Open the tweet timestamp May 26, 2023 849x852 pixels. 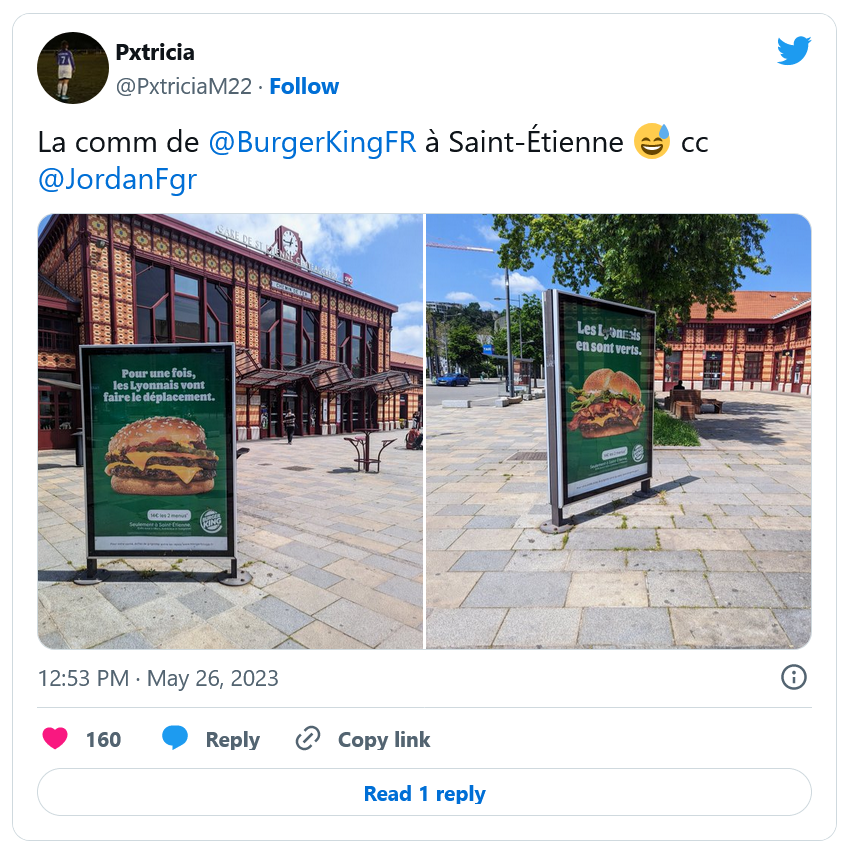click(158, 678)
